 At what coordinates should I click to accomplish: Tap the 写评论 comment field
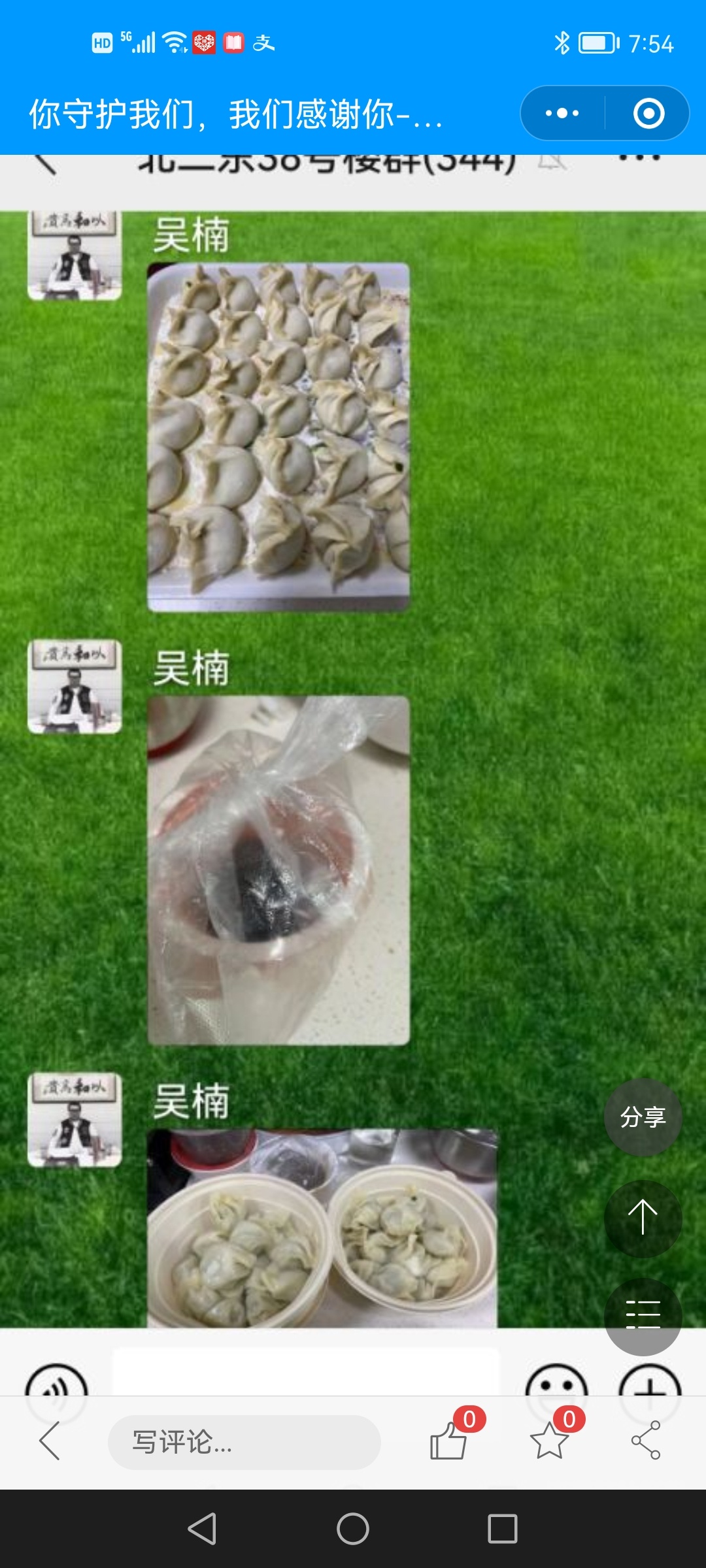[x=244, y=1442]
